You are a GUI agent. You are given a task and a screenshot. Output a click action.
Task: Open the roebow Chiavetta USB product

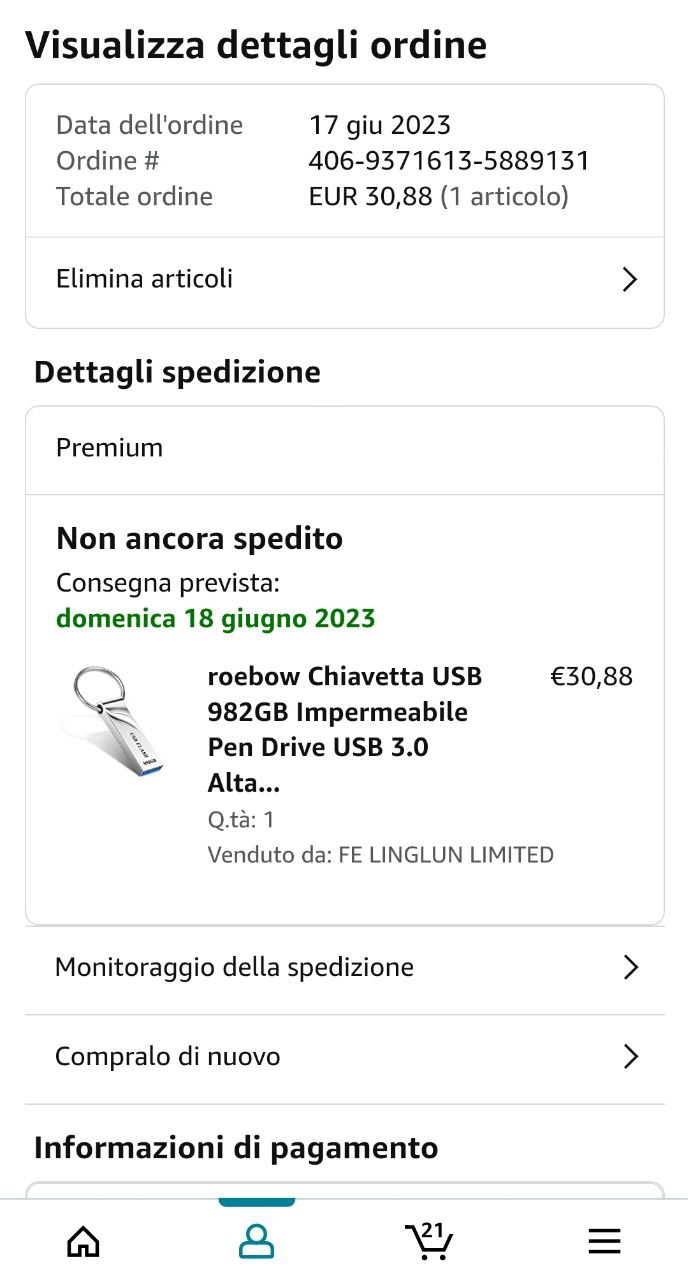[x=344, y=730]
